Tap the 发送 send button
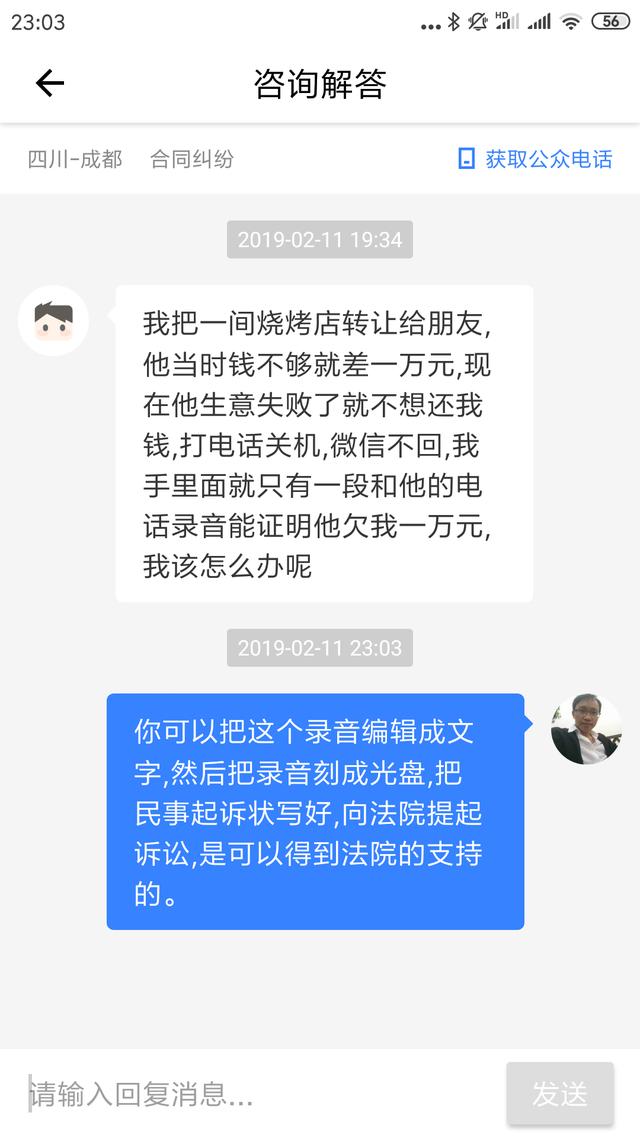This screenshot has height=1138, width=640. click(559, 1093)
